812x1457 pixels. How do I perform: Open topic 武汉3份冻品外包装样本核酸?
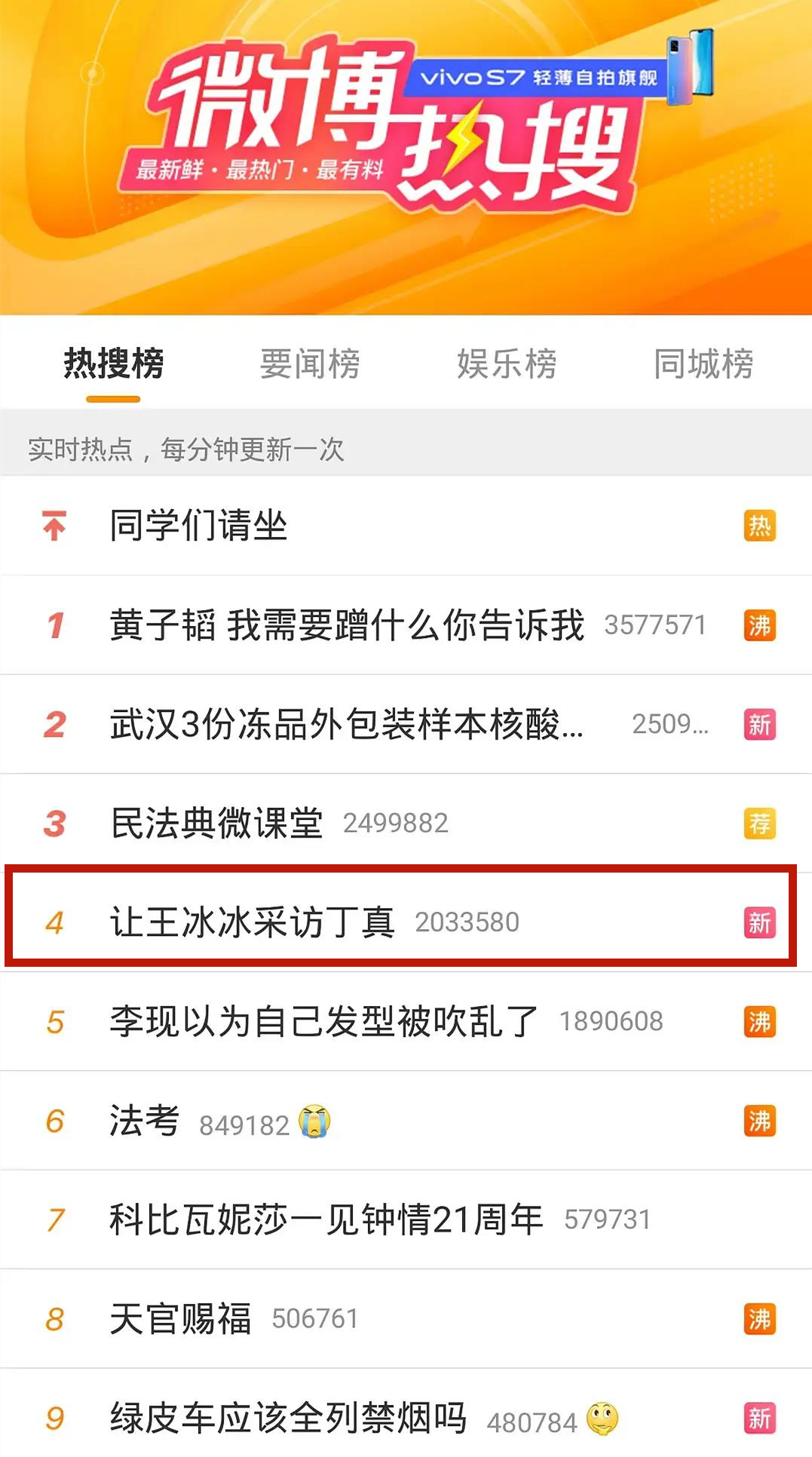click(x=347, y=725)
